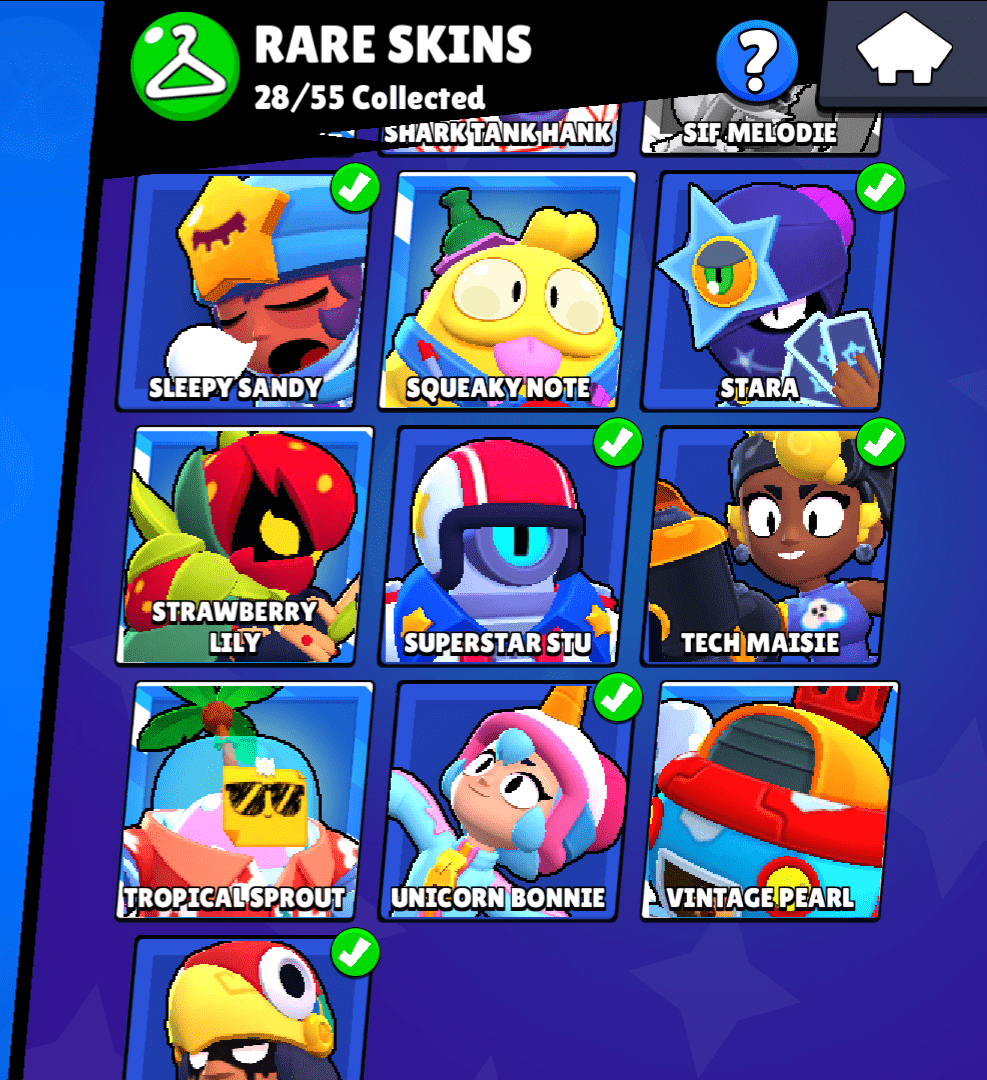The width and height of the screenshot is (987, 1080).
Task: Open the Sleepy Sandy skin
Action: [245, 292]
